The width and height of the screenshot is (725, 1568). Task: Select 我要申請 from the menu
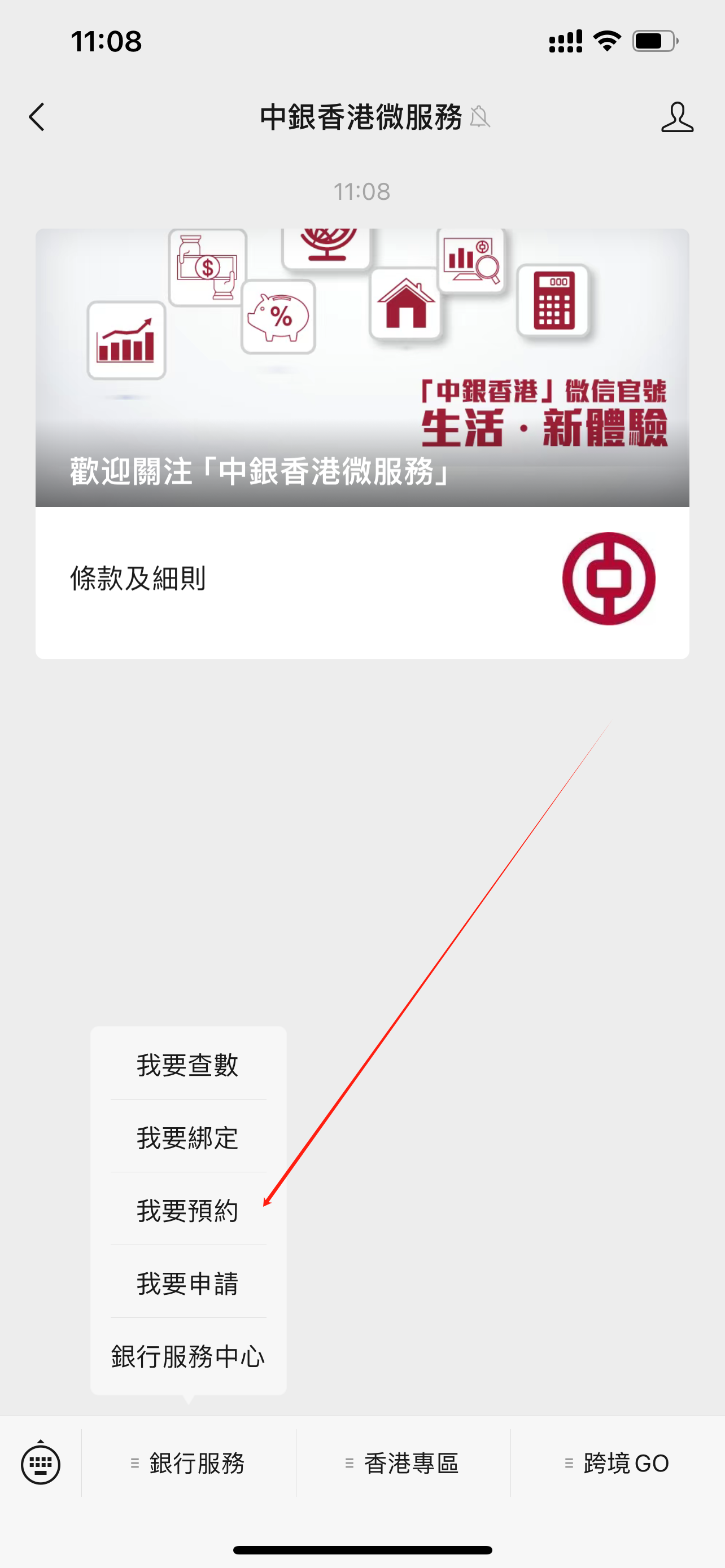(x=188, y=1283)
